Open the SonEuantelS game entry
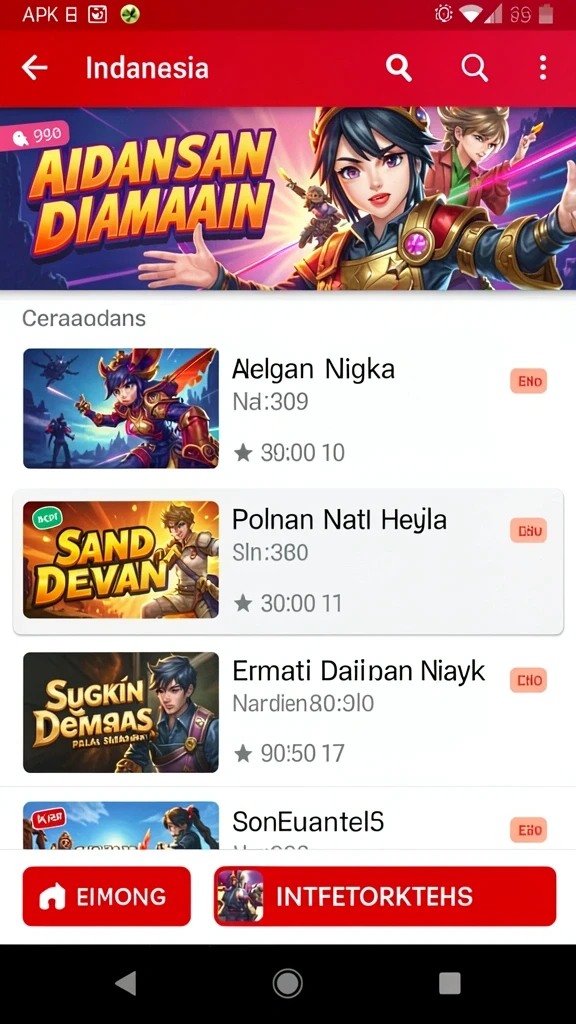This screenshot has height=1024, width=576. [x=288, y=824]
